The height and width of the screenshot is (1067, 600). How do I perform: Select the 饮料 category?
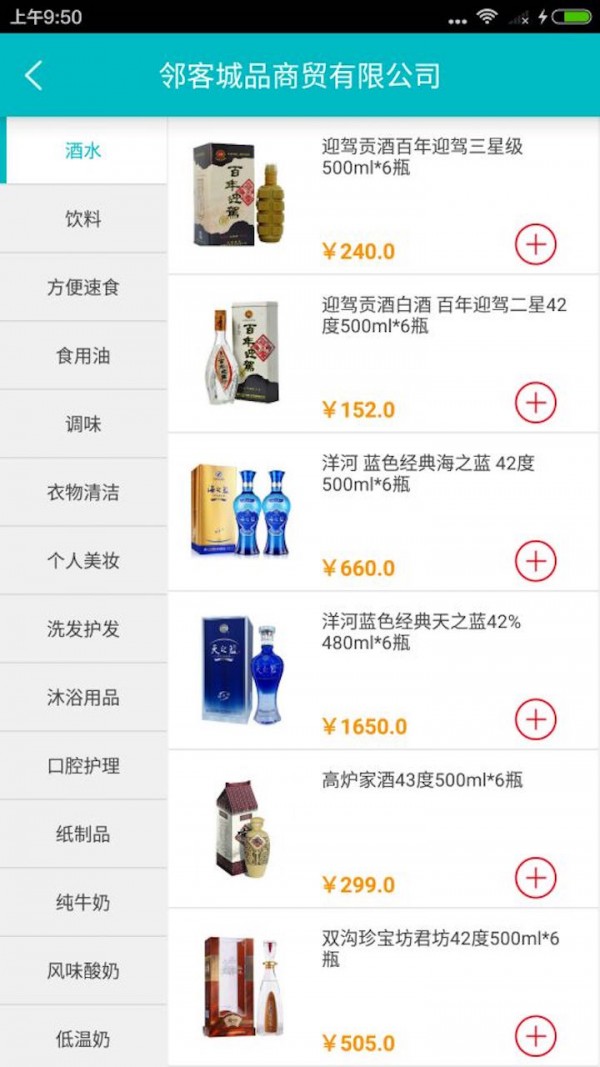[83, 219]
